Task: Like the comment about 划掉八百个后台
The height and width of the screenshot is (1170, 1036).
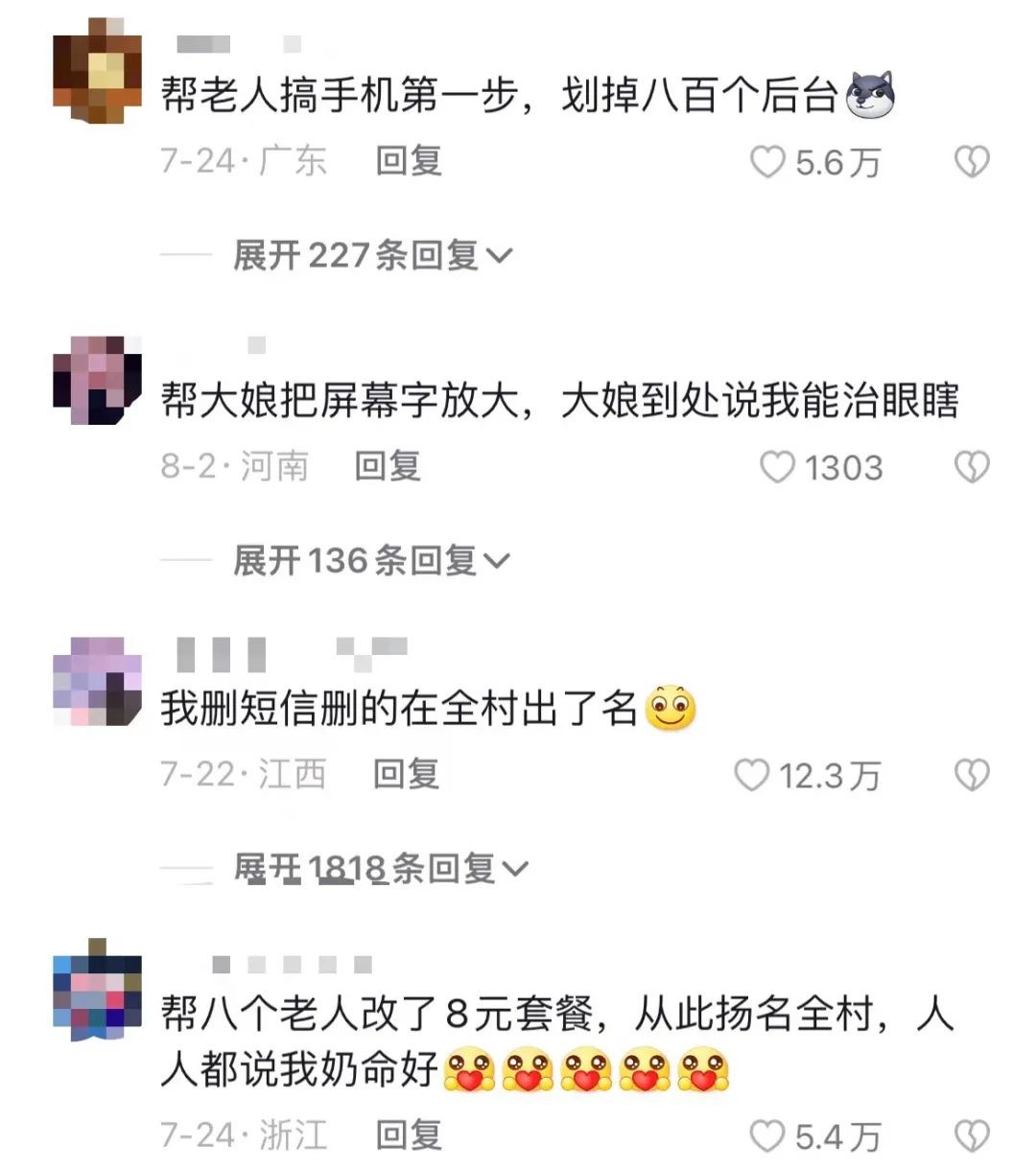Action: click(767, 162)
